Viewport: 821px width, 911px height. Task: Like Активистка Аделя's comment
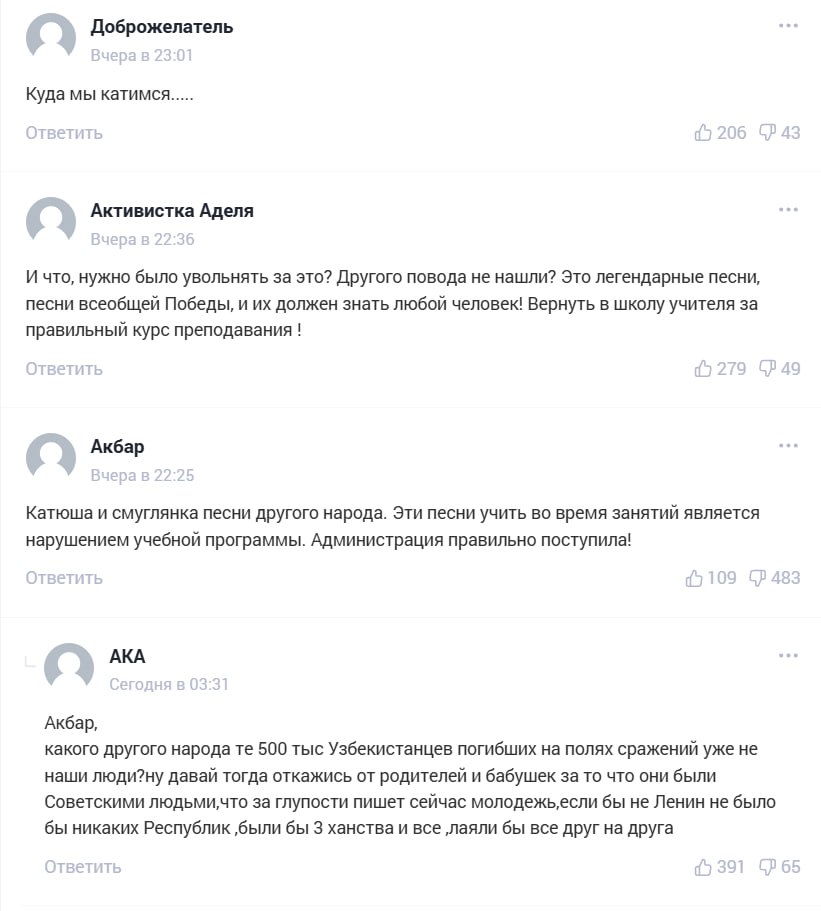click(x=704, y=368)
